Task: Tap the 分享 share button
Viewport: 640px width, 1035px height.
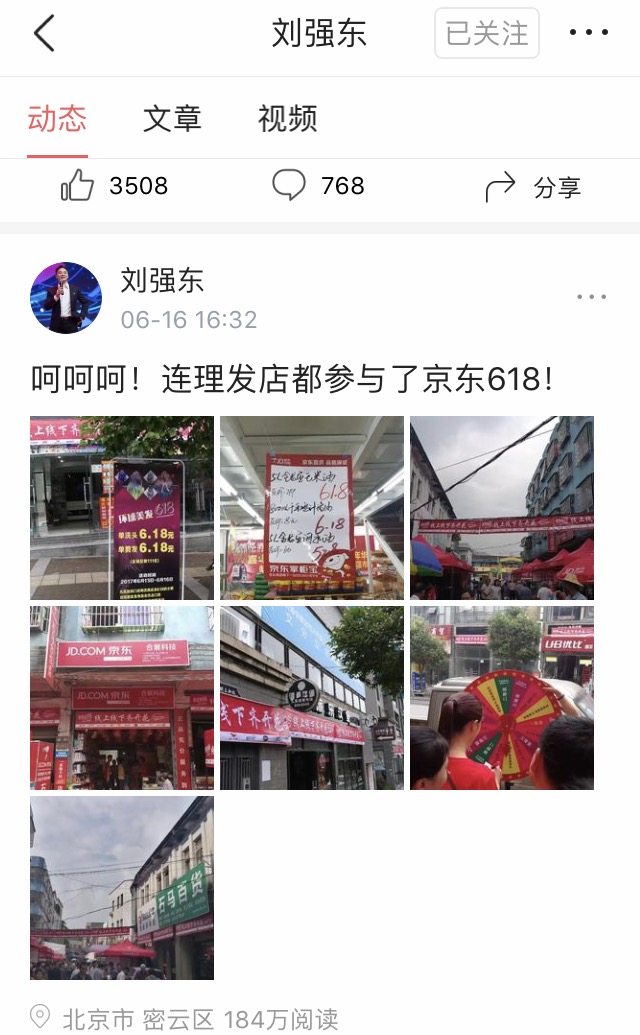Action: pos(532,187)
